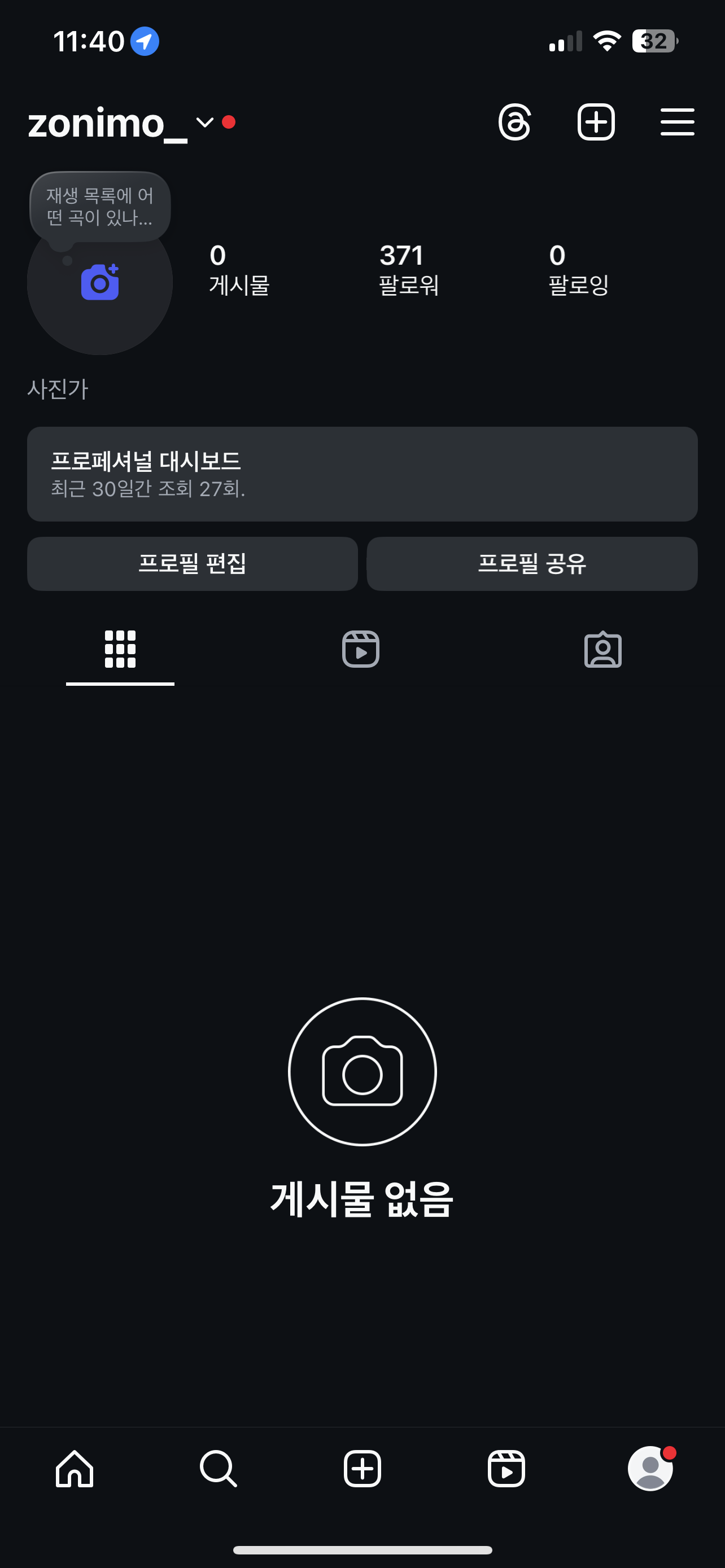
Task: Open Reels from the bottom navigation
Action: pyautogui.click(x=506, y=1469)
